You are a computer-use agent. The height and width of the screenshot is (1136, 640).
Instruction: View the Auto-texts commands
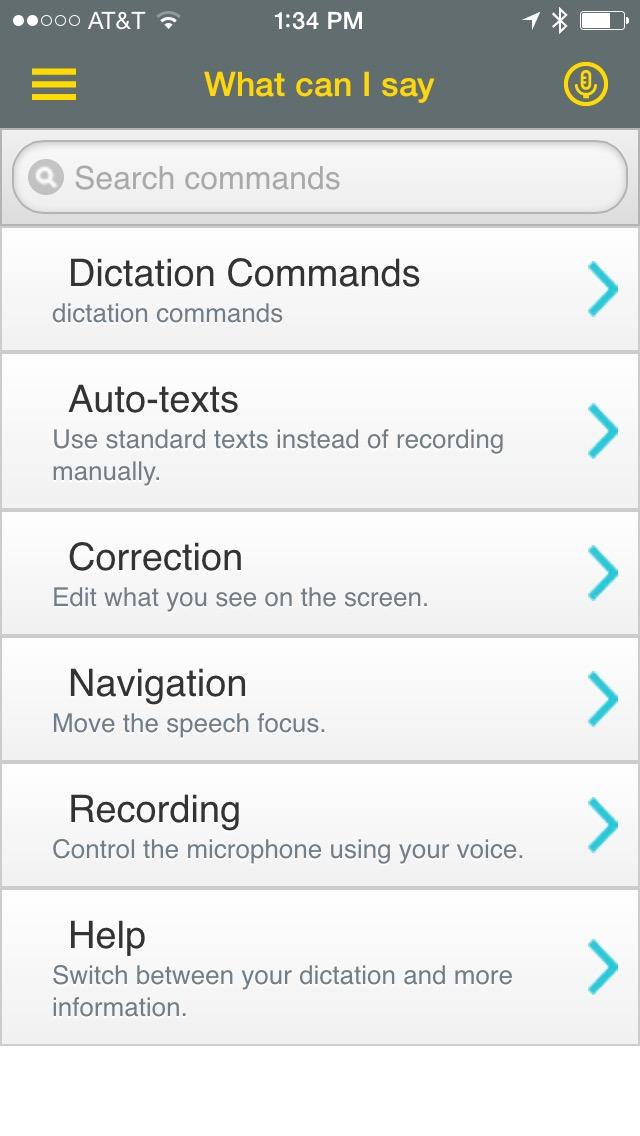click(320, 431)
